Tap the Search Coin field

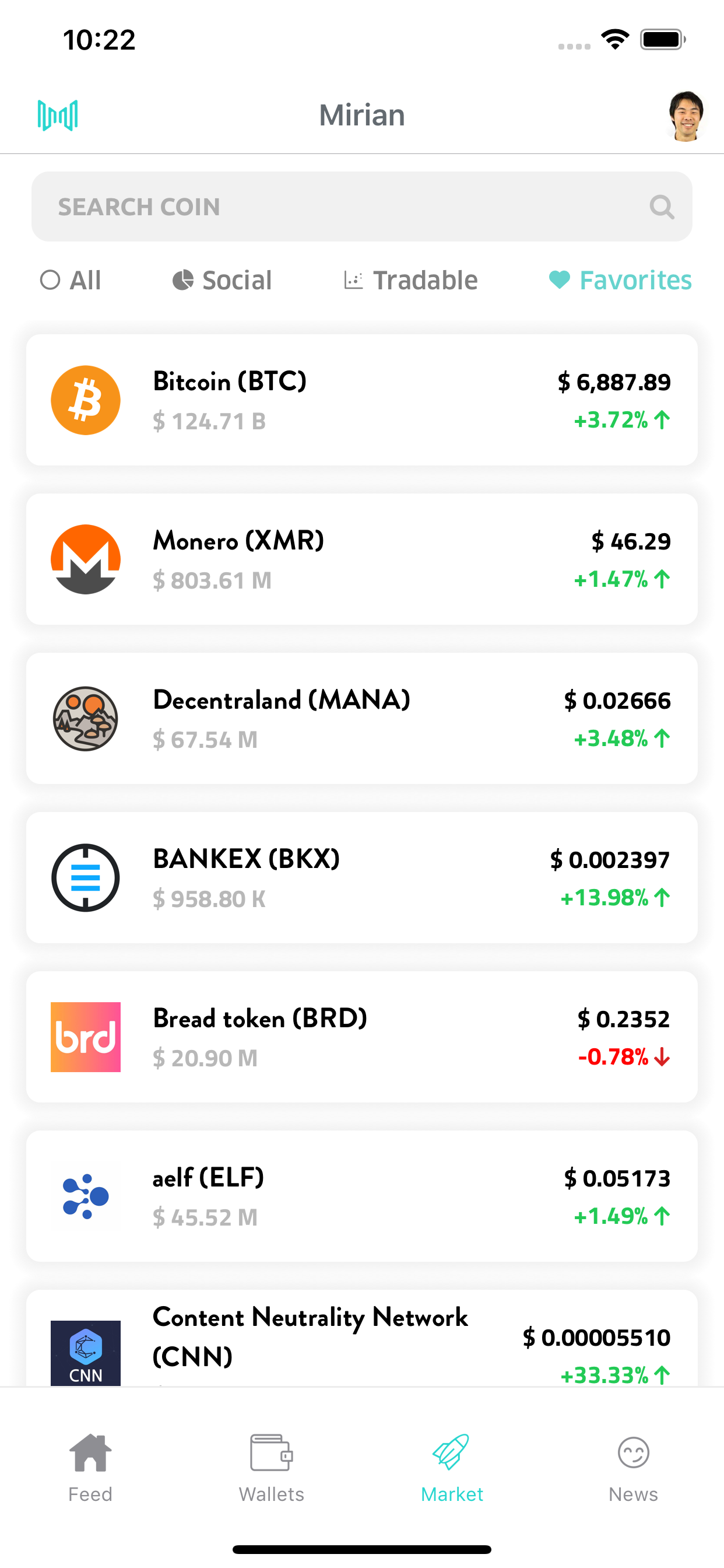tap(362, 206)
